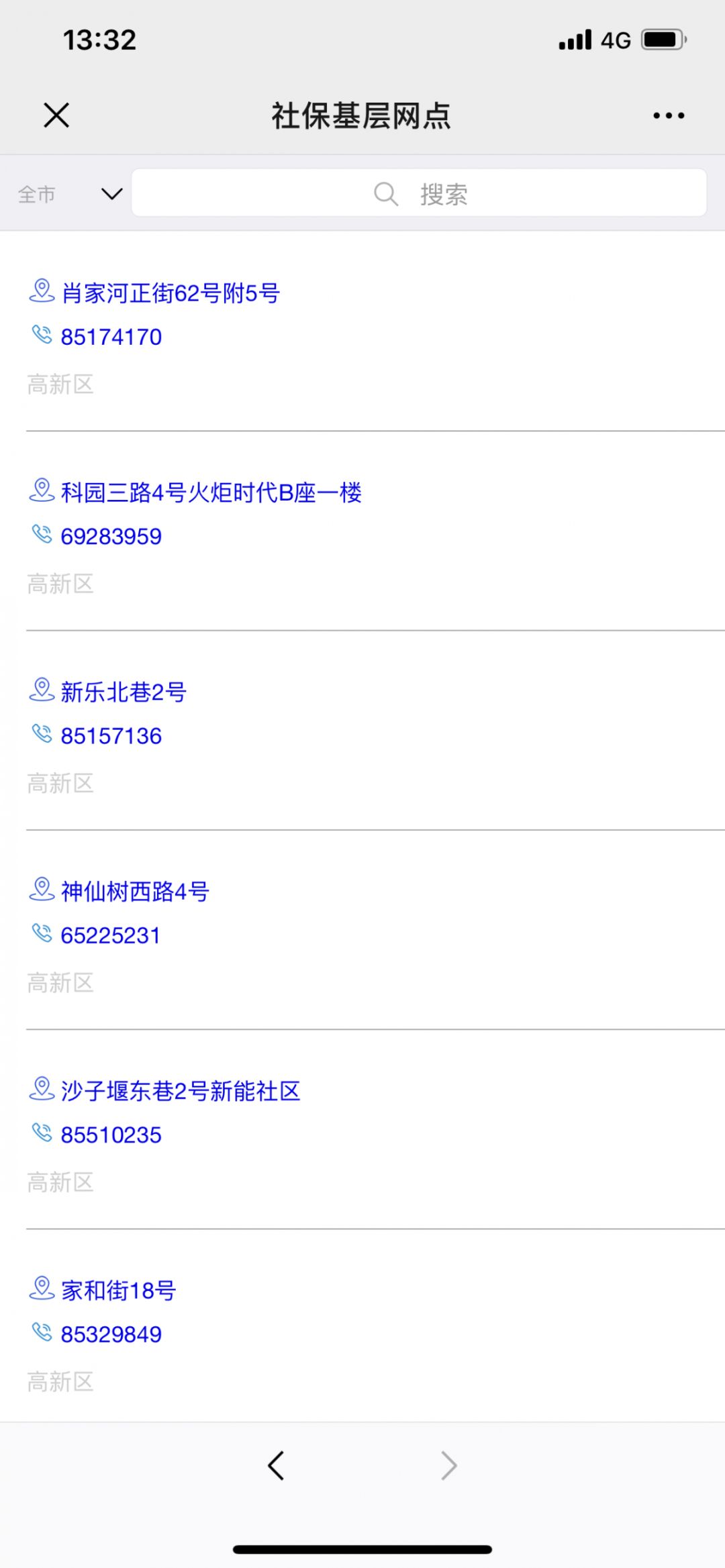
Task: Dial phone number 65225231
Action: point(111,935)
